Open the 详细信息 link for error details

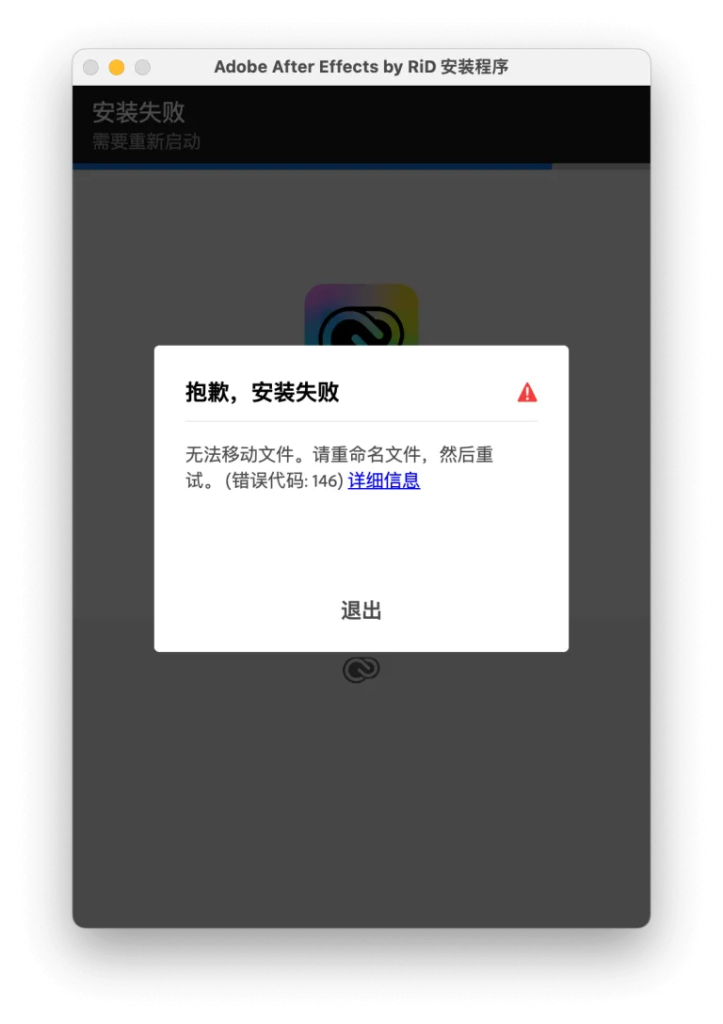pos(384,481)
